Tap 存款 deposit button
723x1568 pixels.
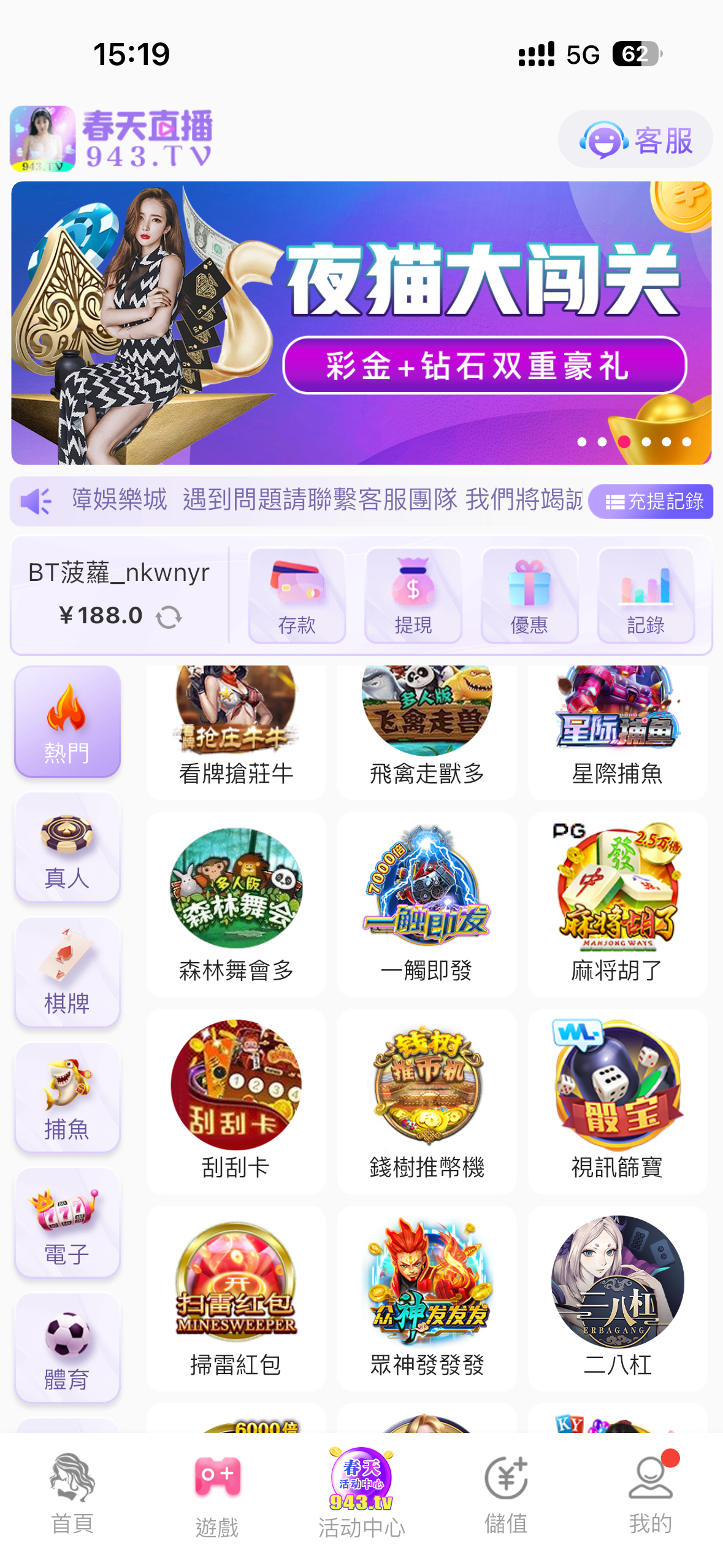[x=297, y=594]
